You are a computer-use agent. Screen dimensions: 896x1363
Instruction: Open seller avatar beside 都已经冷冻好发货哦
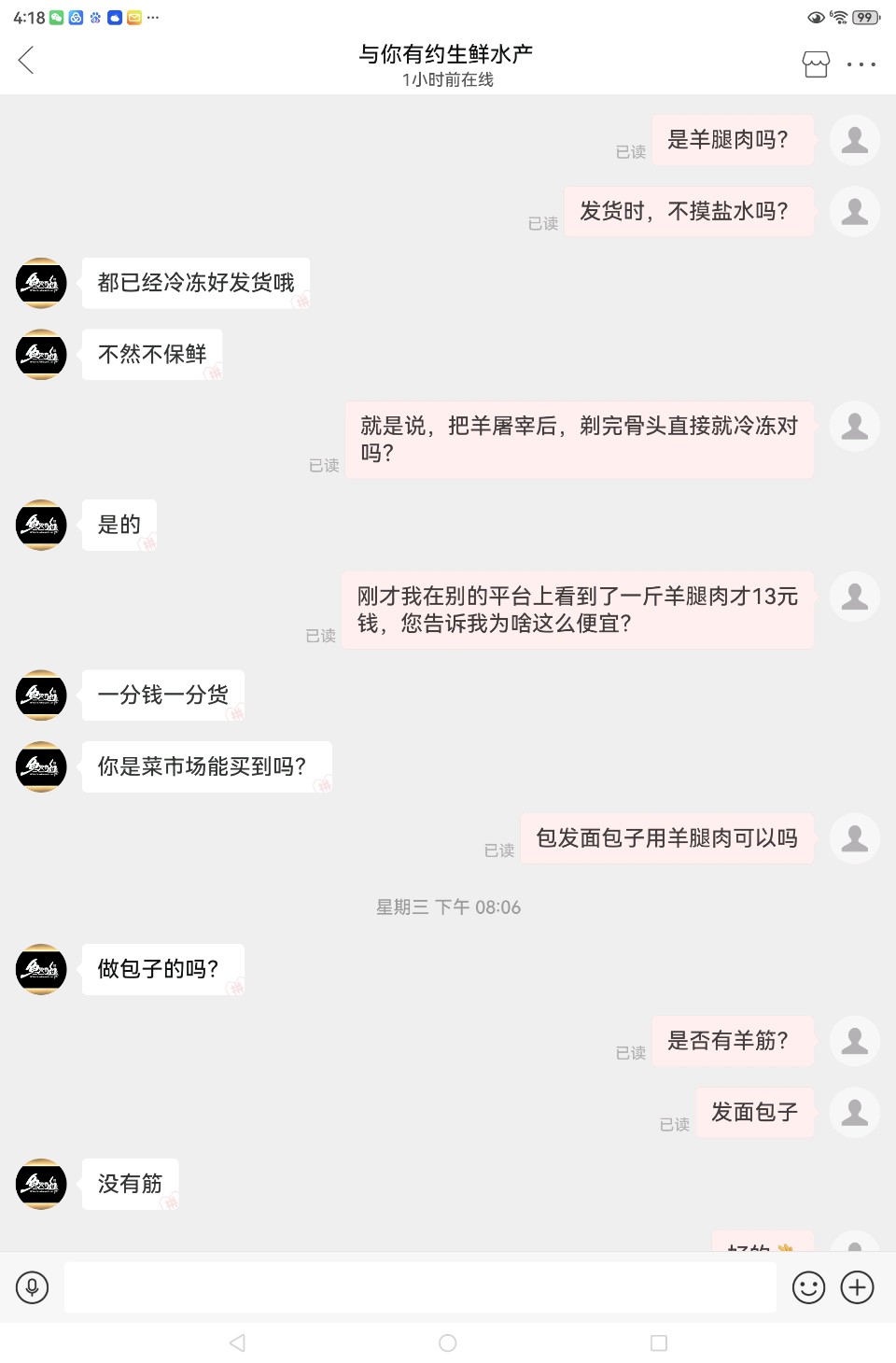pyautogui.click(x=41, y=283)
